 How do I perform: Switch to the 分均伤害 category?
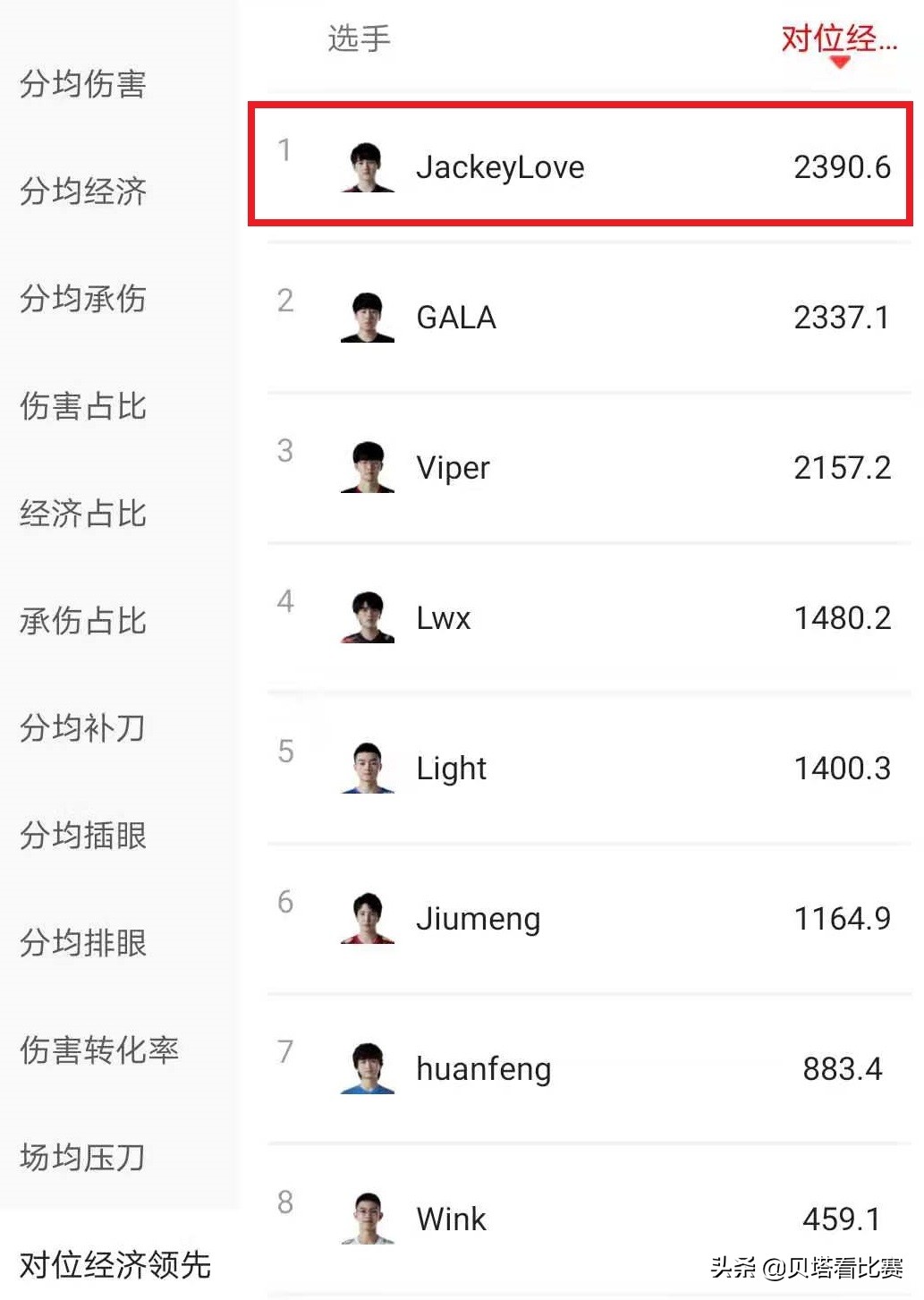coord(82,84)
